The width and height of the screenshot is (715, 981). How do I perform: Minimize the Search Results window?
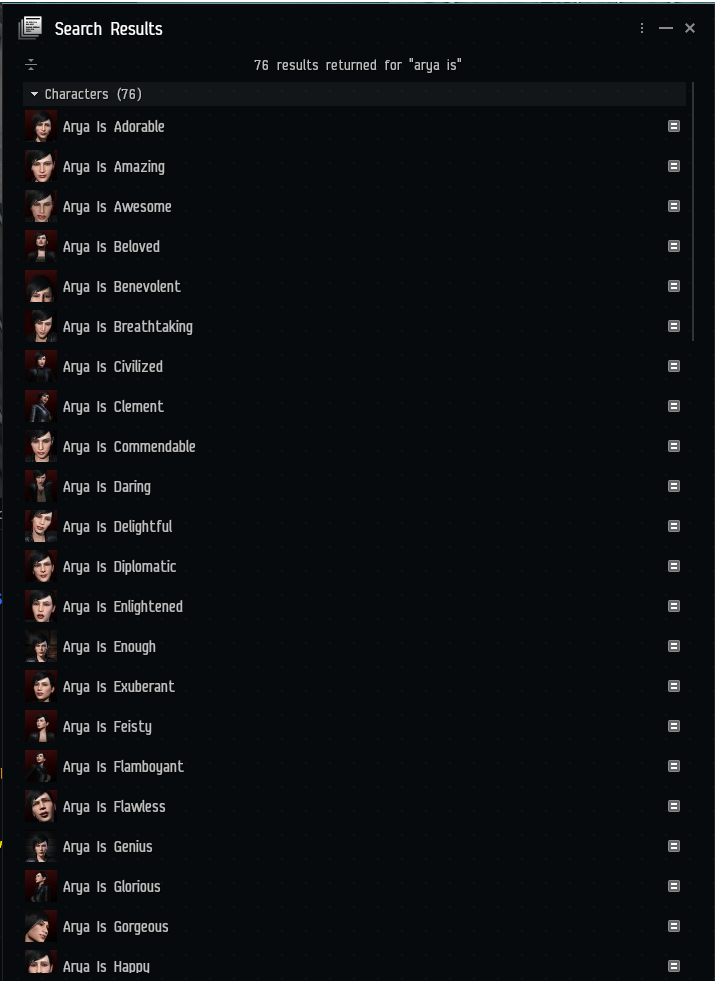point(666,29)
